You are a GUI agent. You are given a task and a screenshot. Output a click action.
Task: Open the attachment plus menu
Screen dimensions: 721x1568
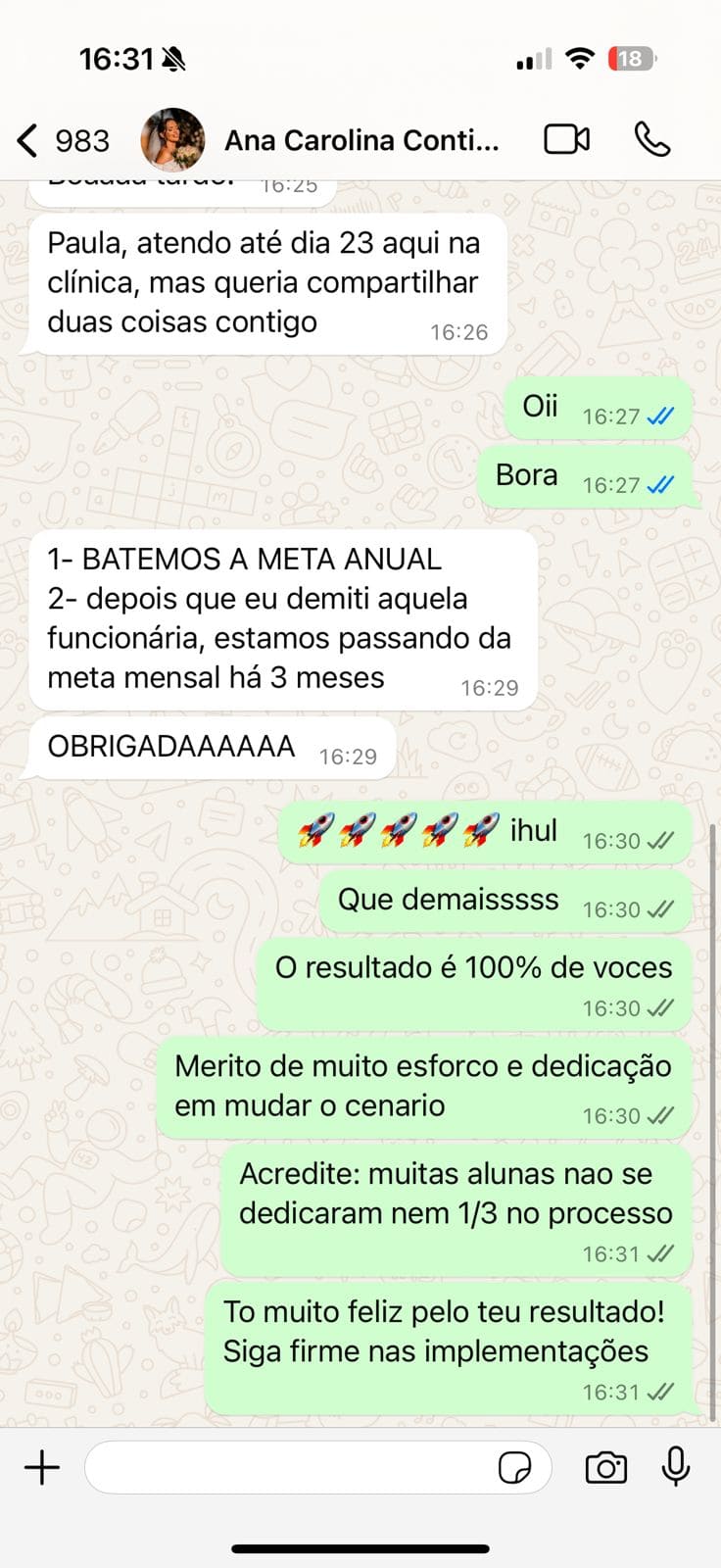42,1467
